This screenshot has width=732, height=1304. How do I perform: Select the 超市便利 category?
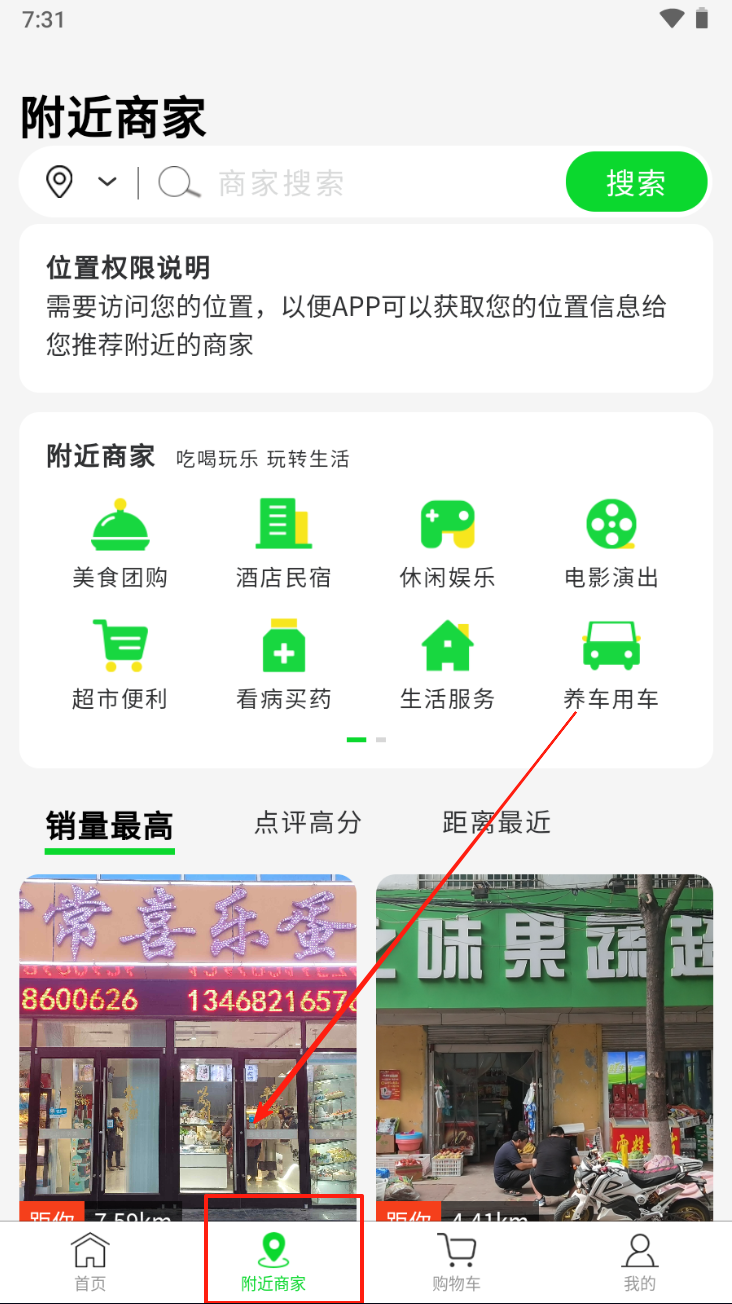[120, 664]
